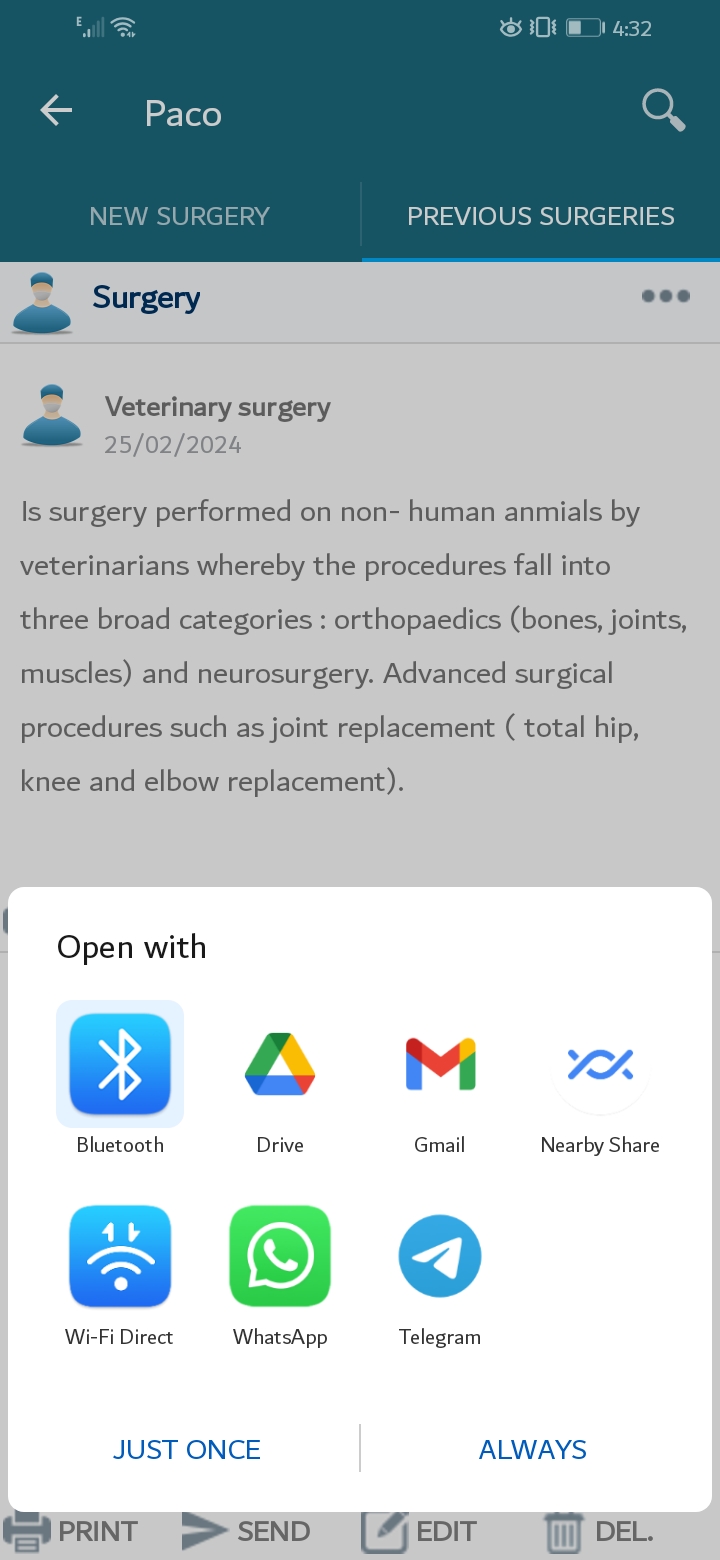Tap Send in the bottom toolbar
720x1560 pixels.
pyautogui.click(x=247, y=1531)
